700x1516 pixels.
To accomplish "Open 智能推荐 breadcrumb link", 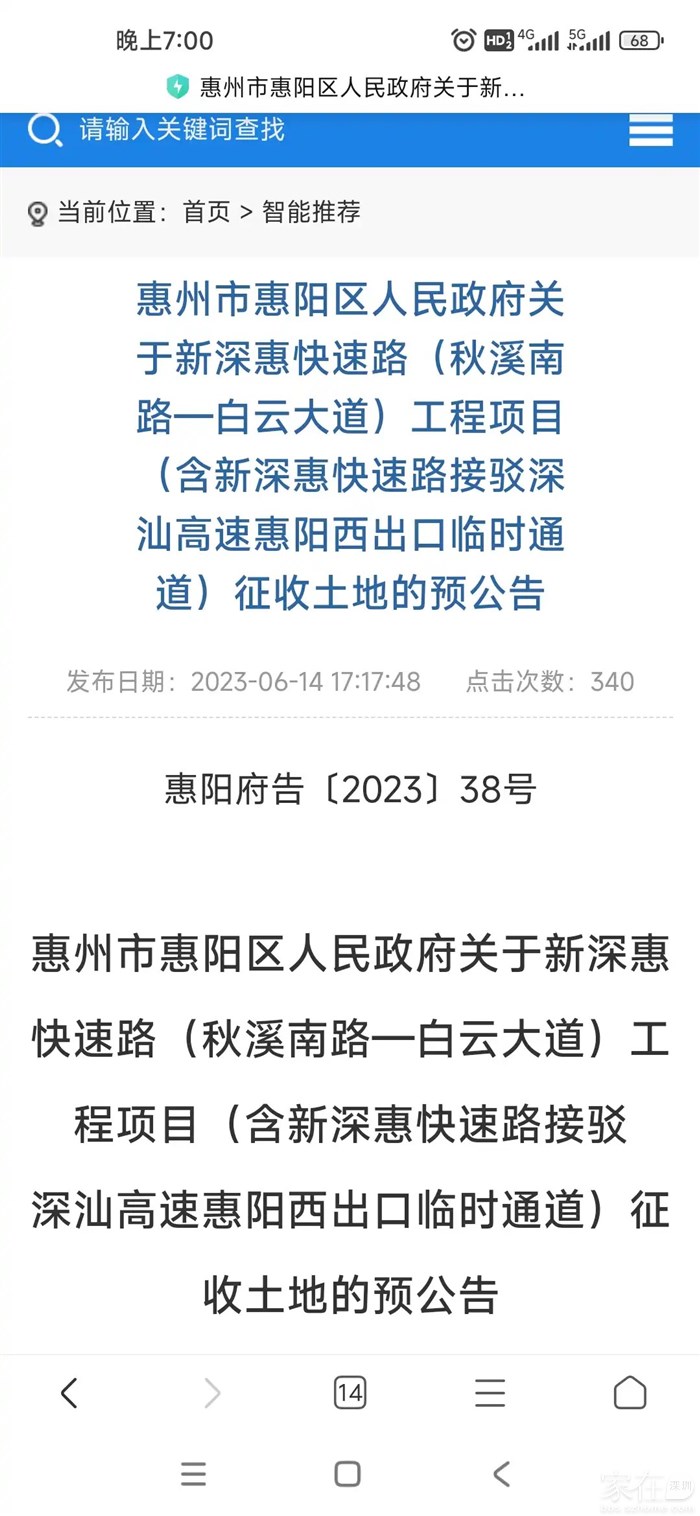I will pyautogui.click(x=311, y=212).
